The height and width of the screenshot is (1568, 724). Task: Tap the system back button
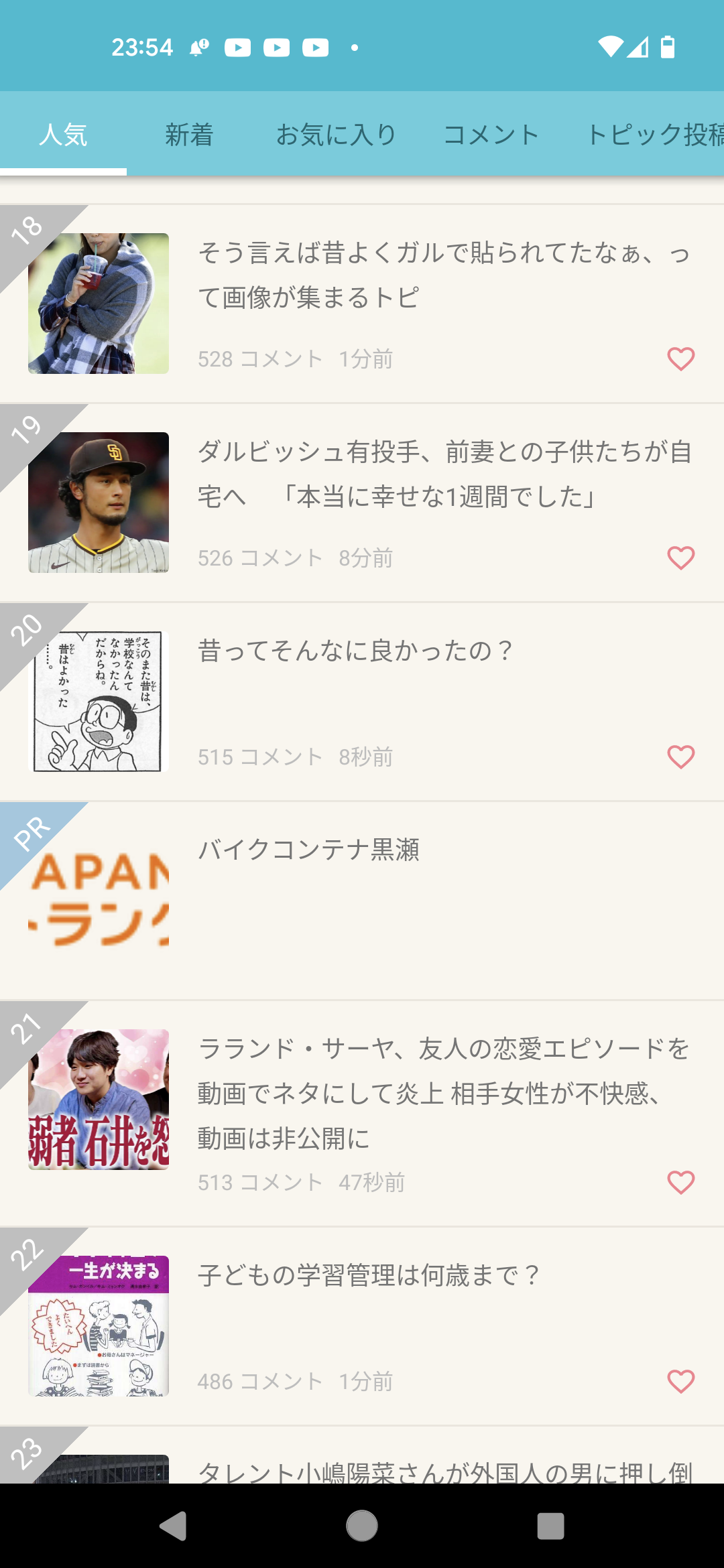click(x=173, y=1526)
